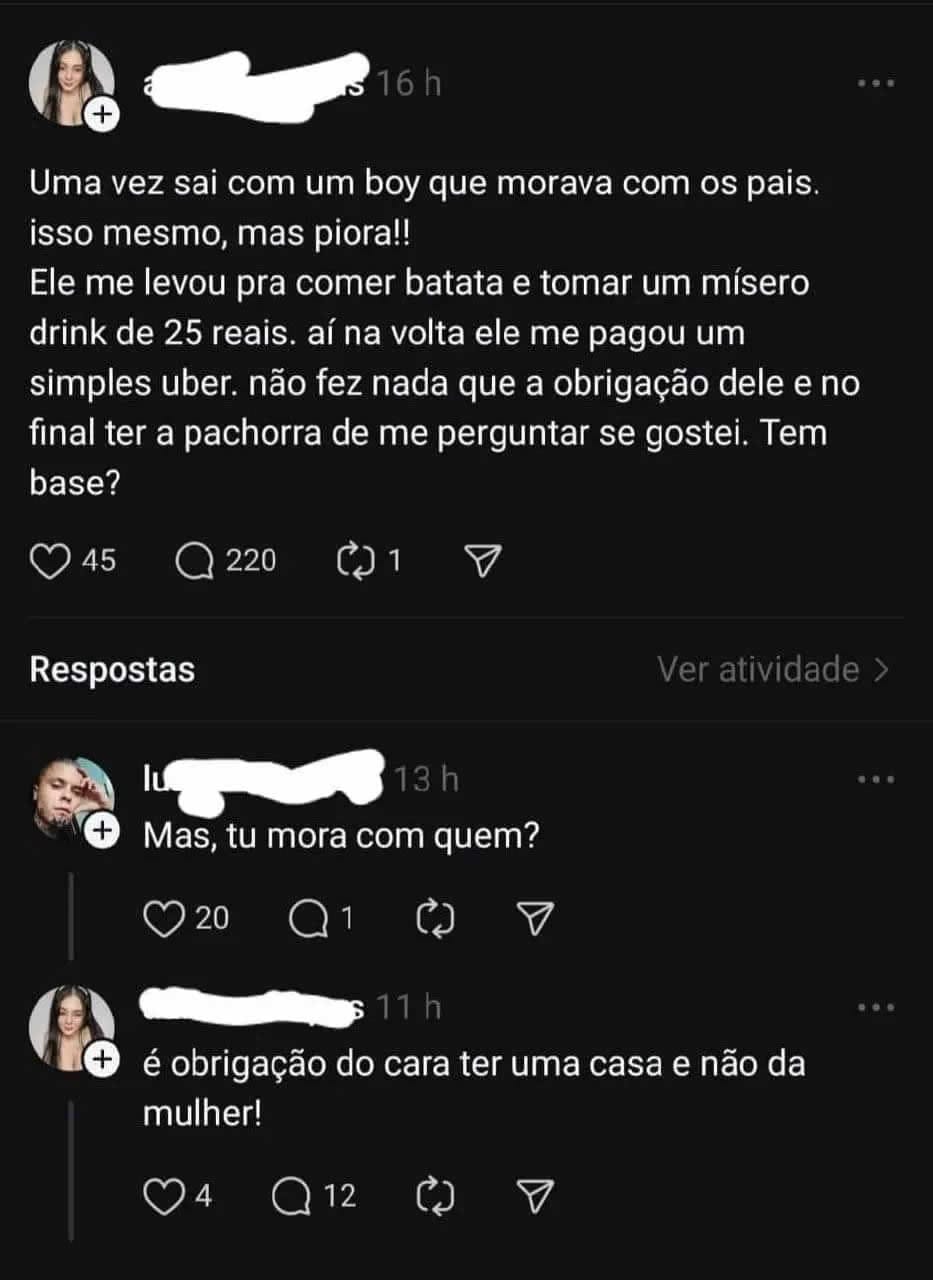This screenshot has width=933, height=1280.
Task: Comment on the reply "Mas, tu mora com quem?"
Action: 306,919
